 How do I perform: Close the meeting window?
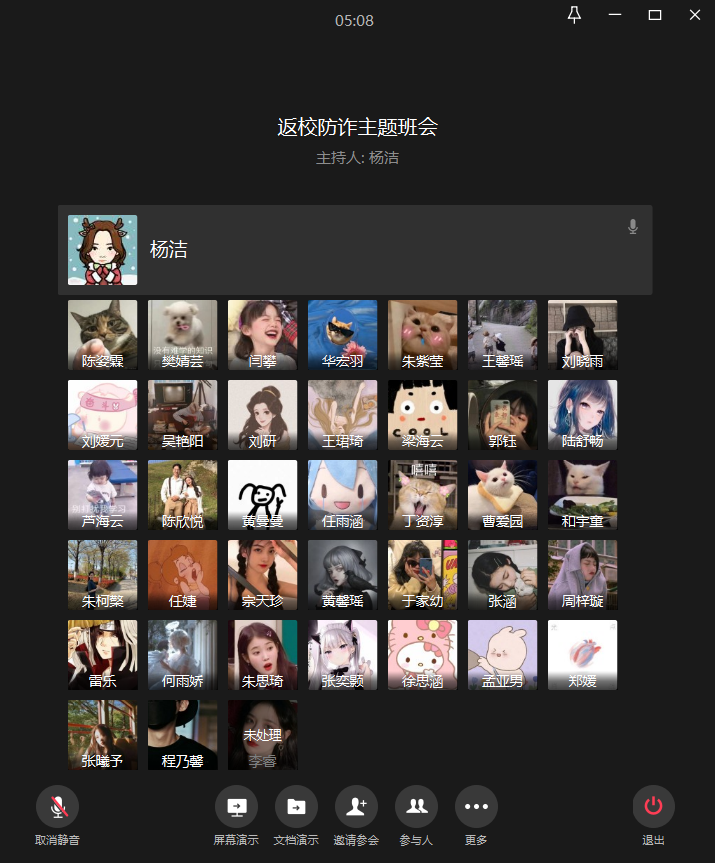pyautogui.click(x=695, y=14)
